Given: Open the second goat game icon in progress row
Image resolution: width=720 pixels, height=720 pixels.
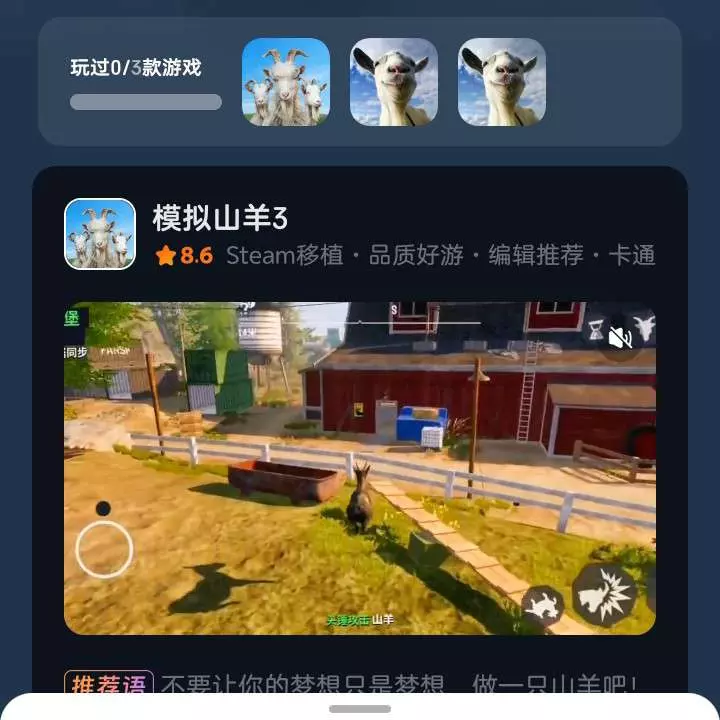Looking at the screenshot, I should point(394,82).
